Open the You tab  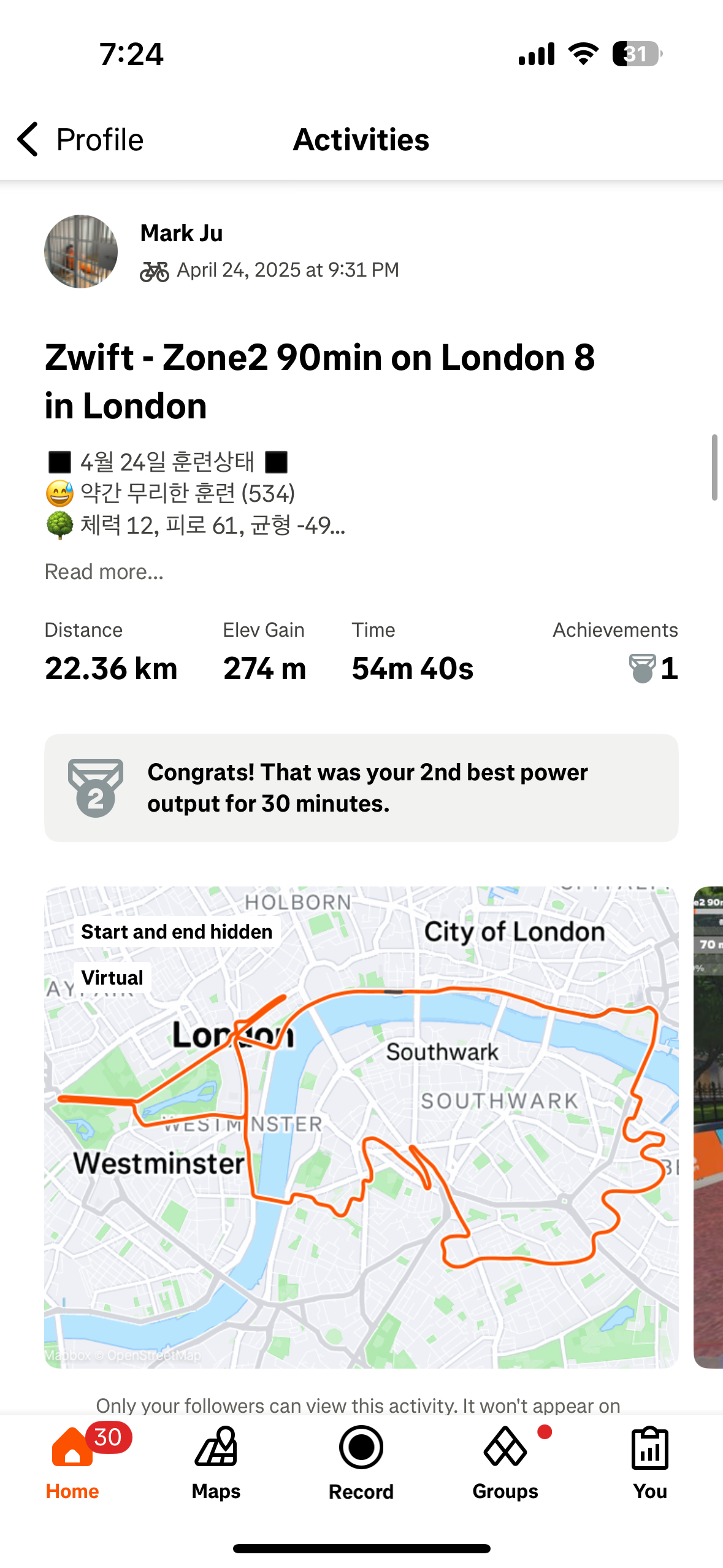point(650,1463)
